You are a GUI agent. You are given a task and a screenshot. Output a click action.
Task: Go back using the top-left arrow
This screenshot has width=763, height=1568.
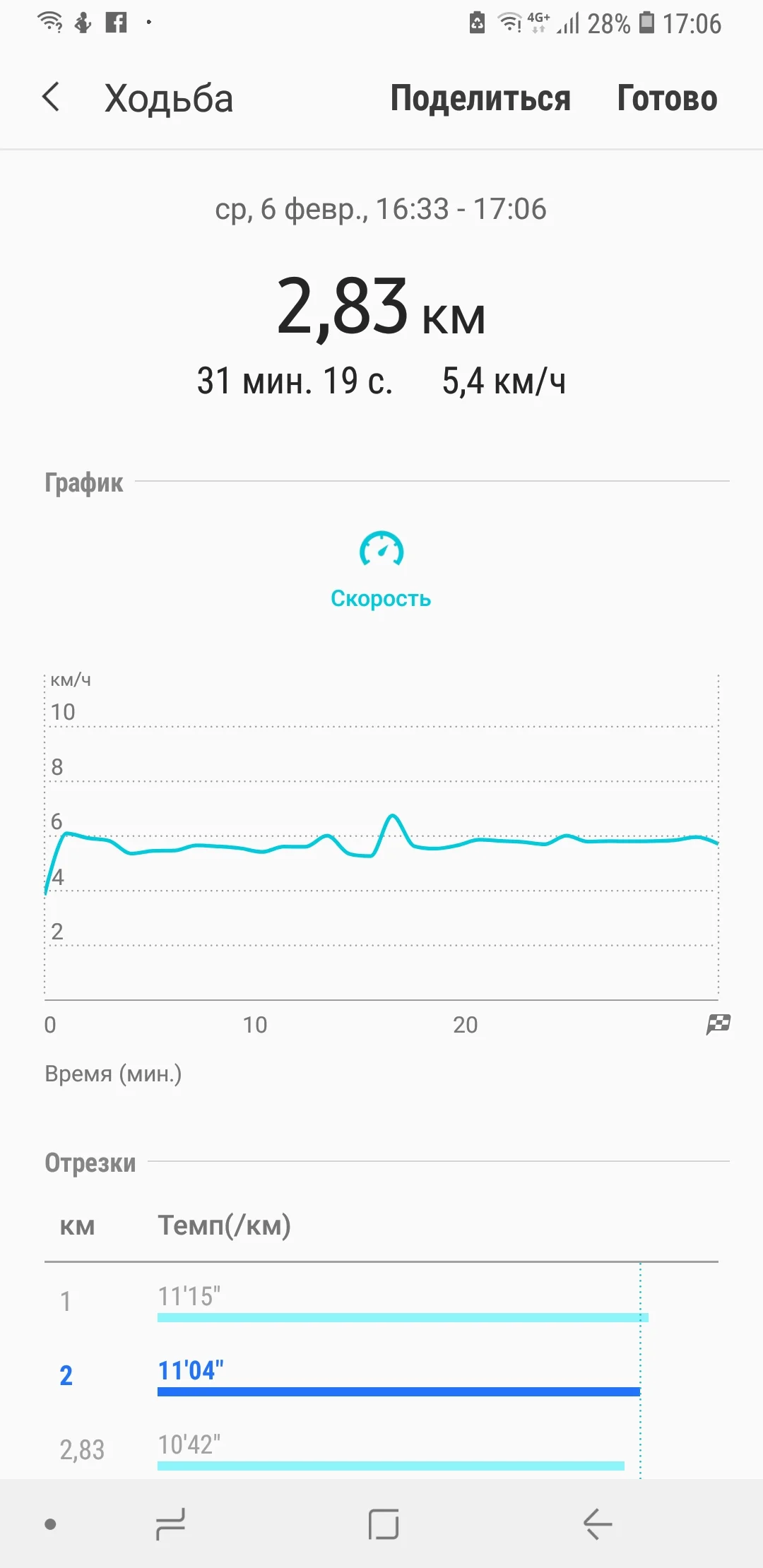(52, 97)
